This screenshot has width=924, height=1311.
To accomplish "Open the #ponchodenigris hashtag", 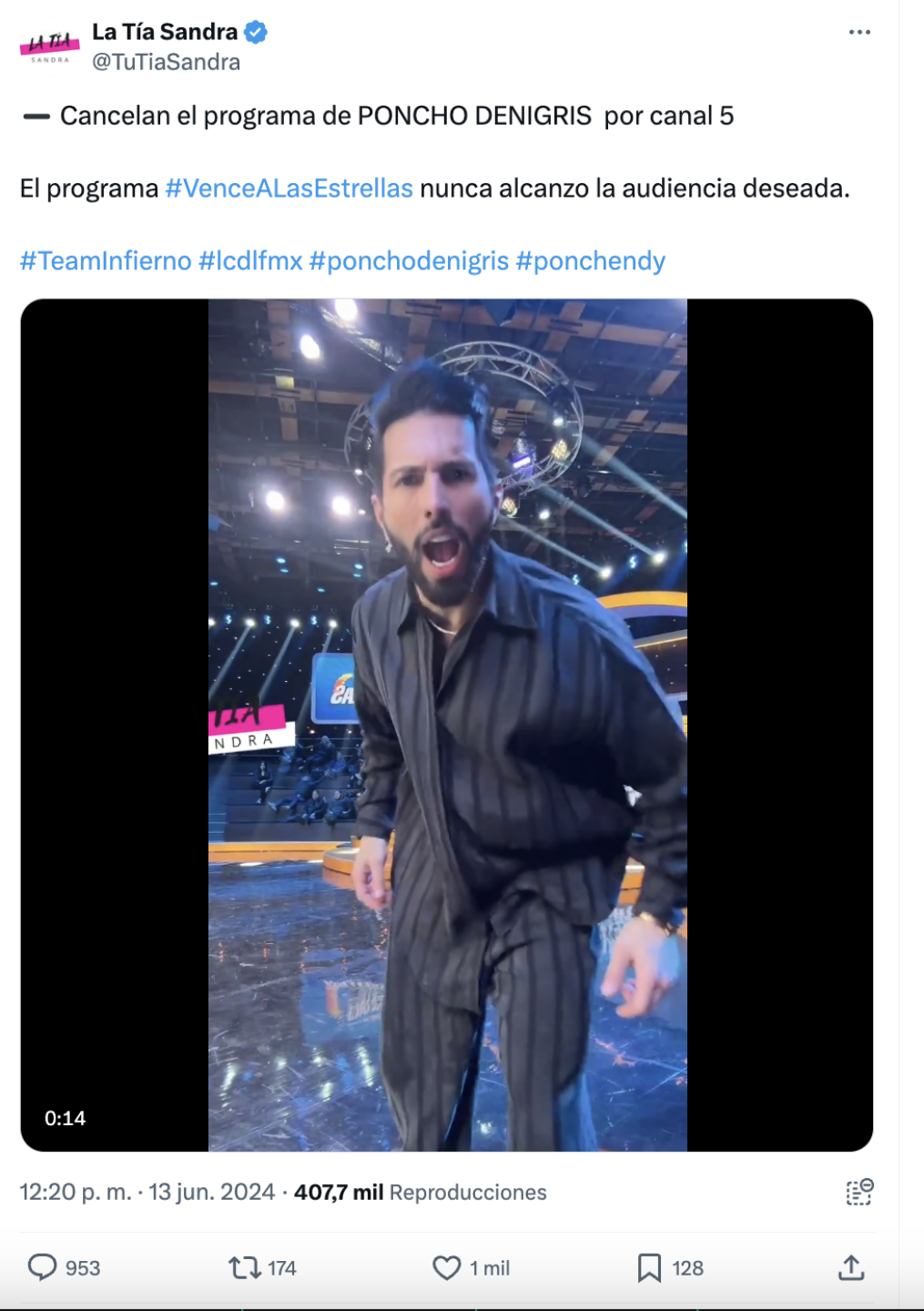I will [409, 261].
